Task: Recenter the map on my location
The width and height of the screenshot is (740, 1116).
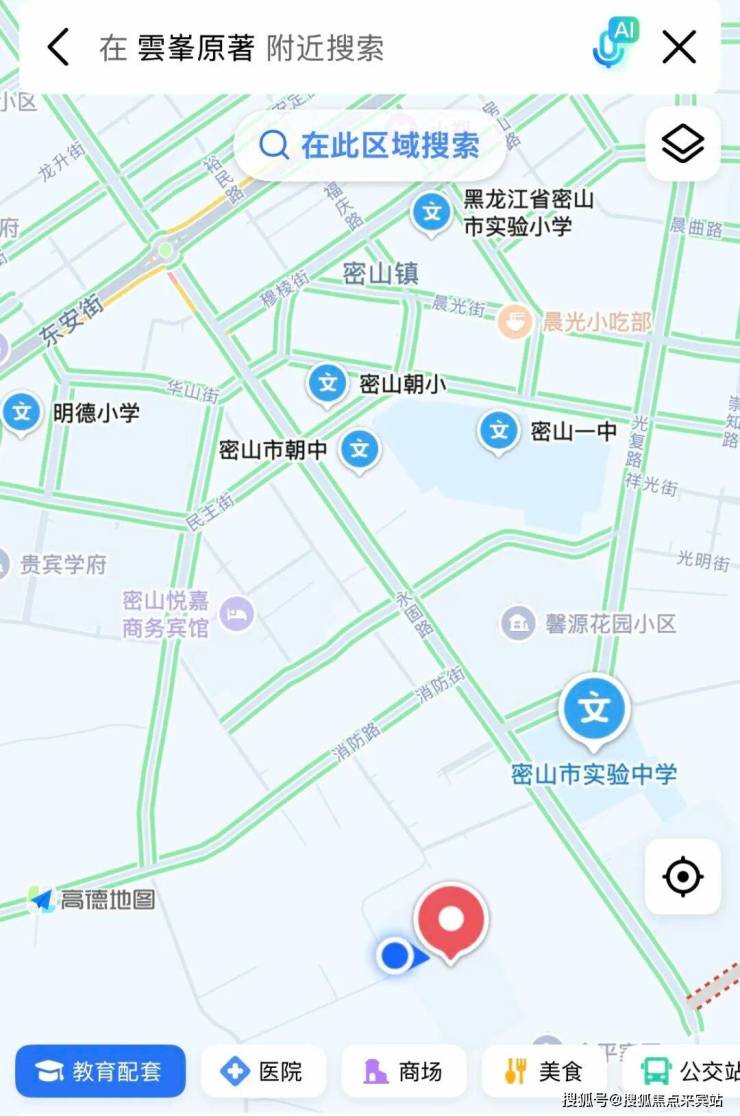Action: click(x=683, y=877)
